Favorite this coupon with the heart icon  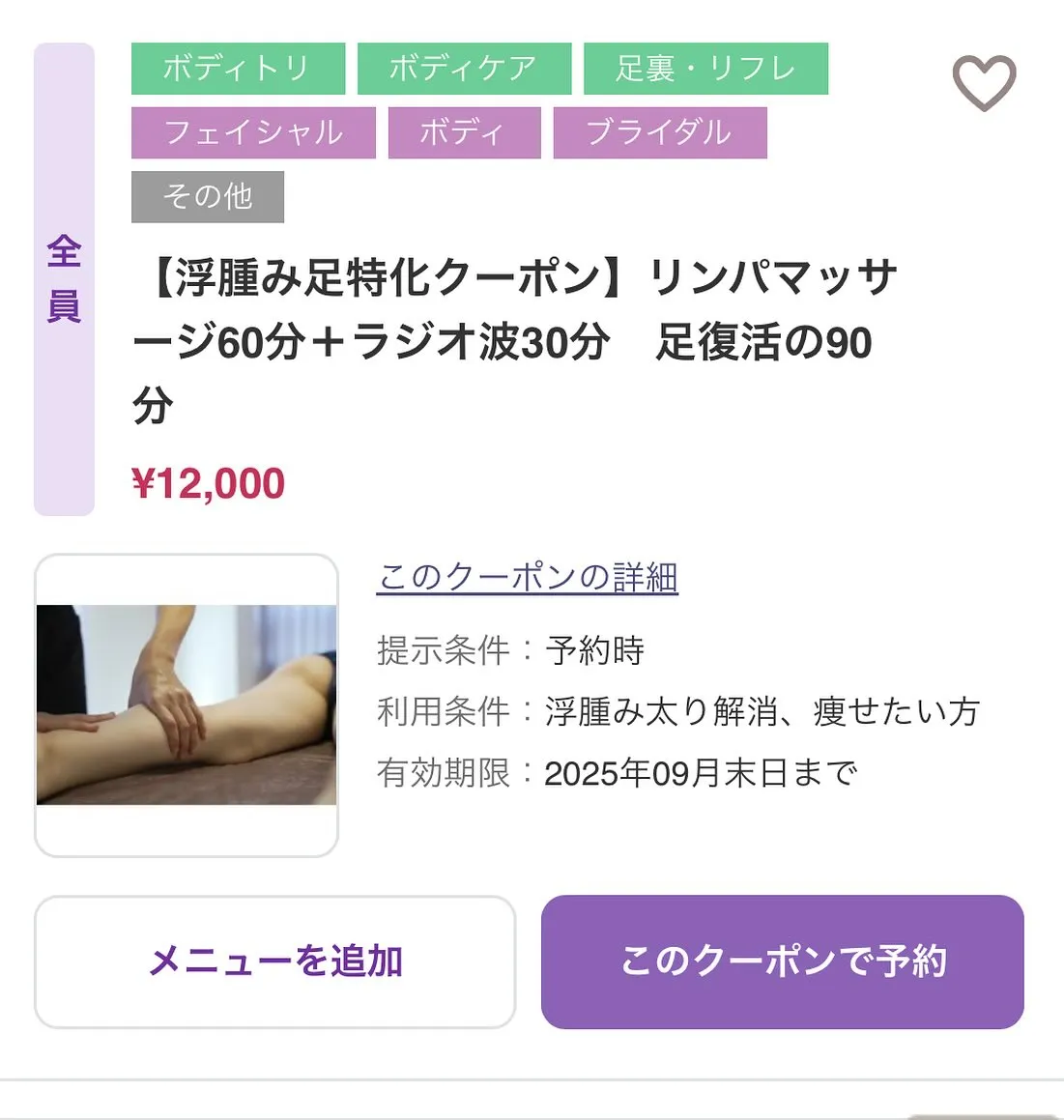pos(984,83)
